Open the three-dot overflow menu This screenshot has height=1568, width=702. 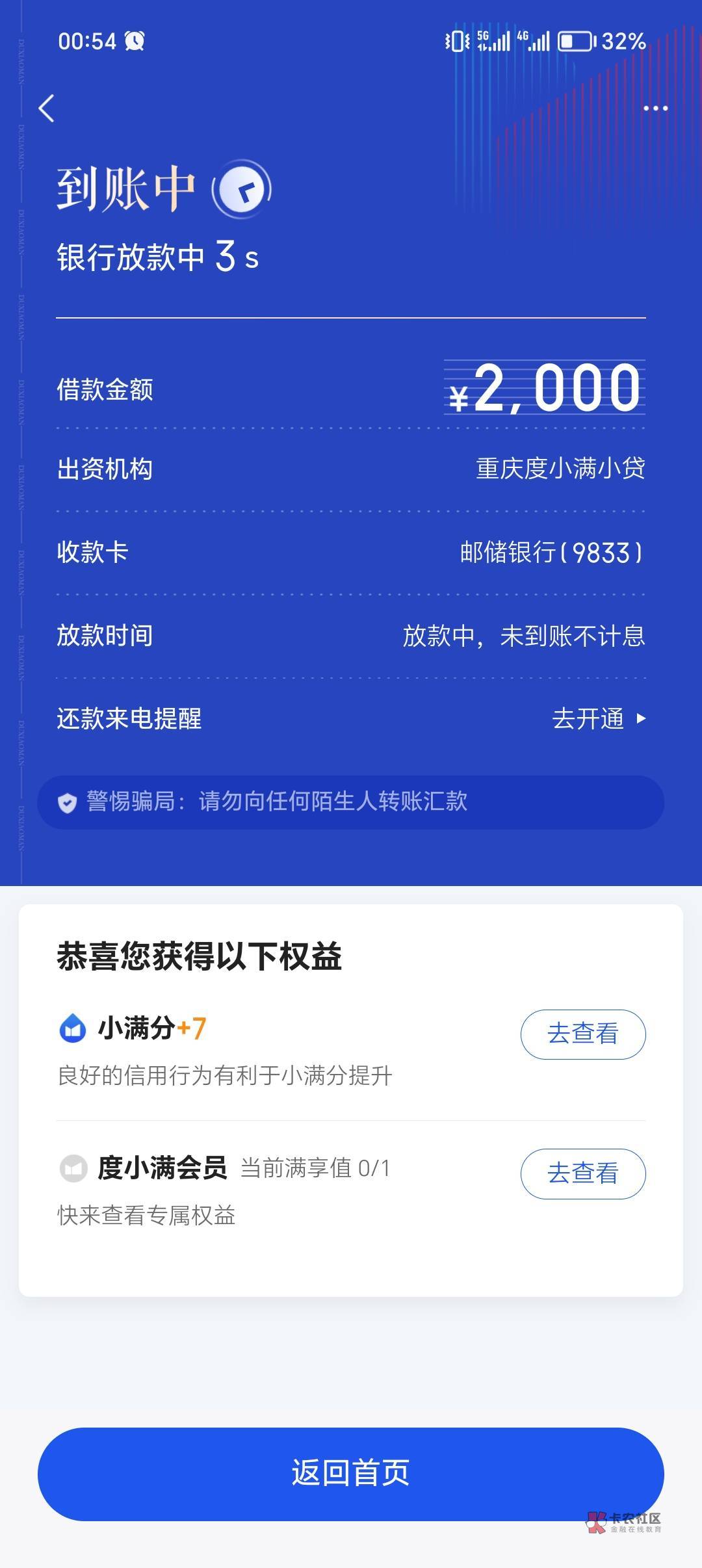[x=655, y=109]
